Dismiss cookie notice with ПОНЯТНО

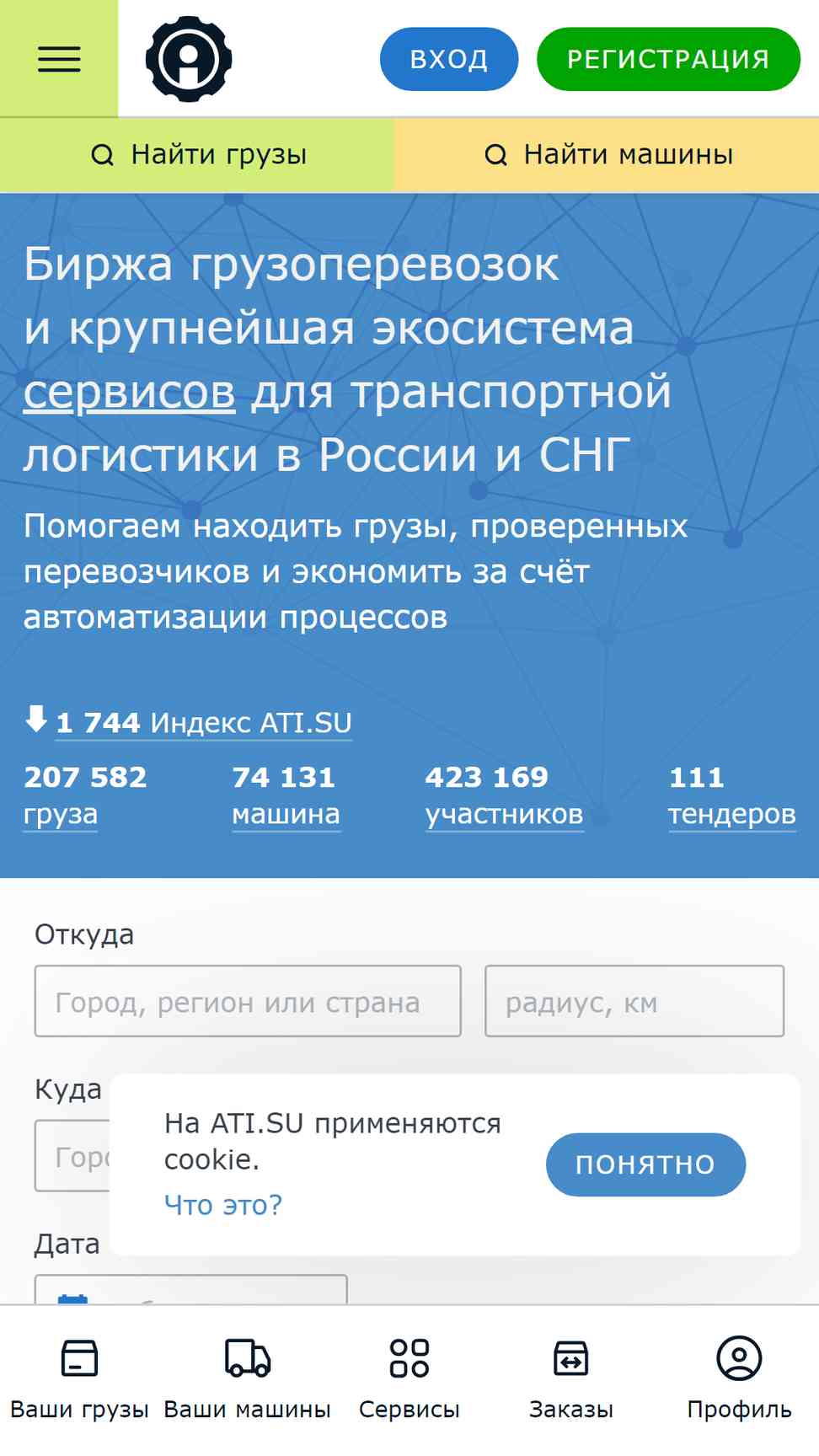(x=645, y=1164)
